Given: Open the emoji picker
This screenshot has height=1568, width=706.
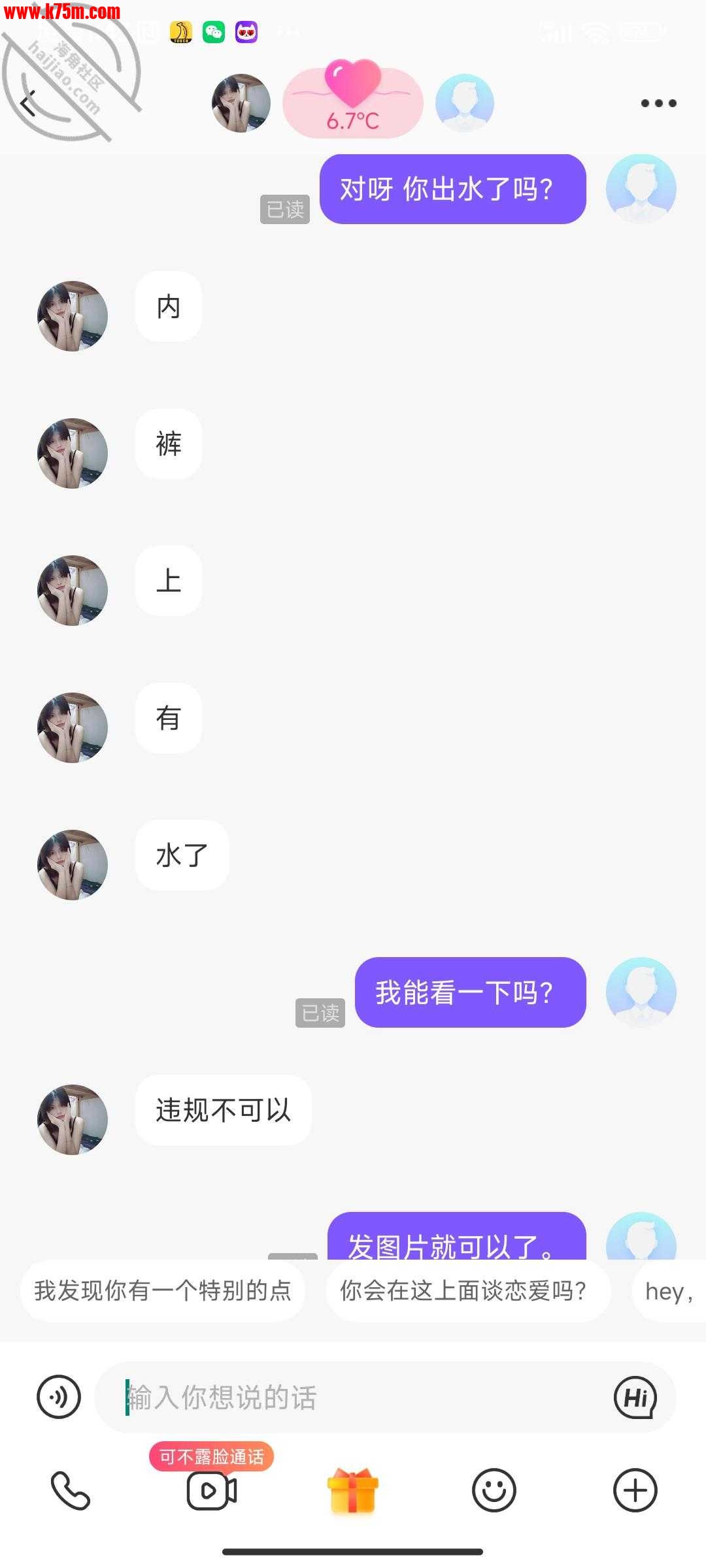Looking at the screenshot, I should 494,1490.
